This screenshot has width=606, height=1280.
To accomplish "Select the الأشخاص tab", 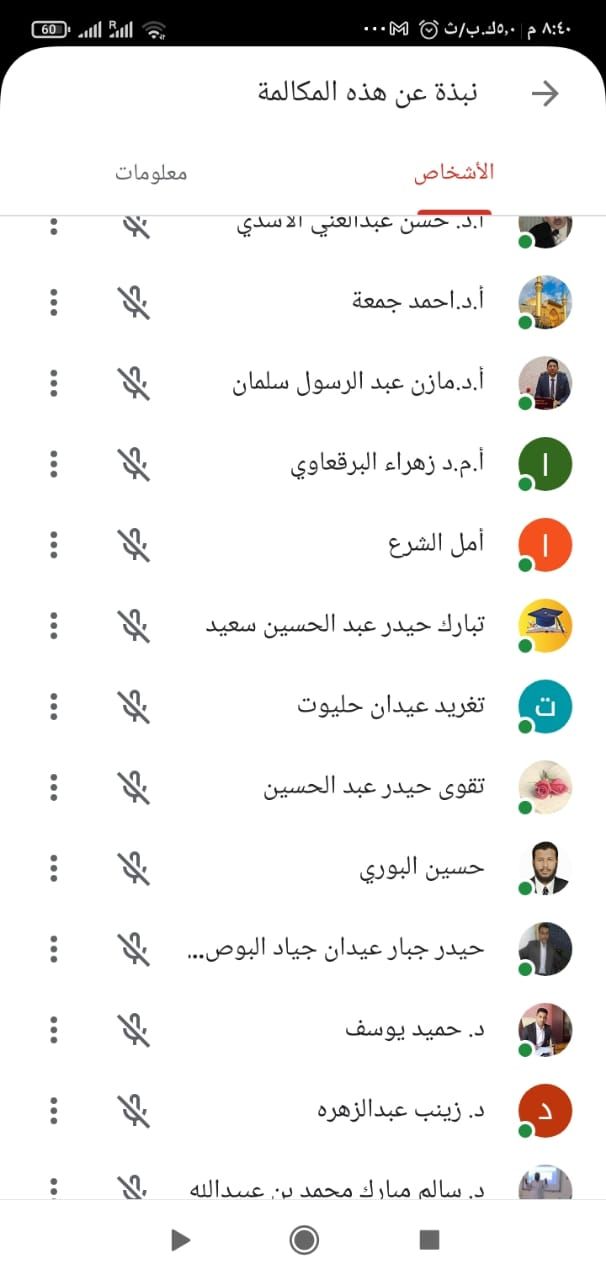I will click(454, 171).
